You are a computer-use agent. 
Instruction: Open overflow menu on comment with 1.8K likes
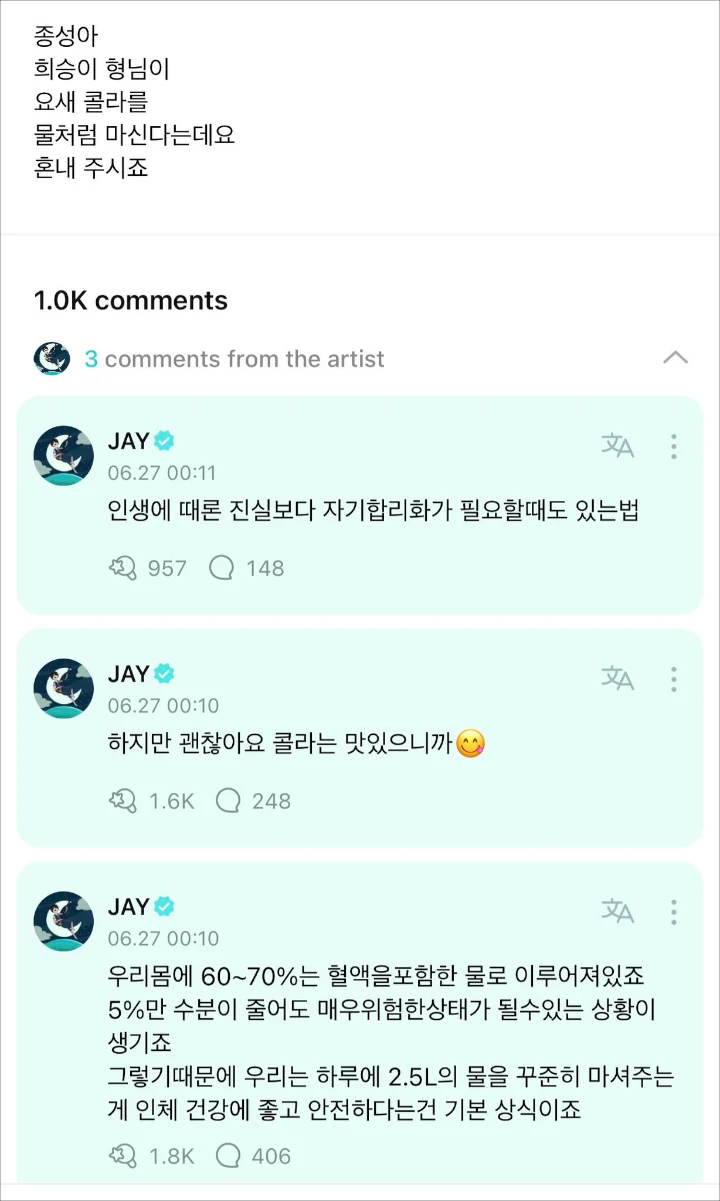674,912
